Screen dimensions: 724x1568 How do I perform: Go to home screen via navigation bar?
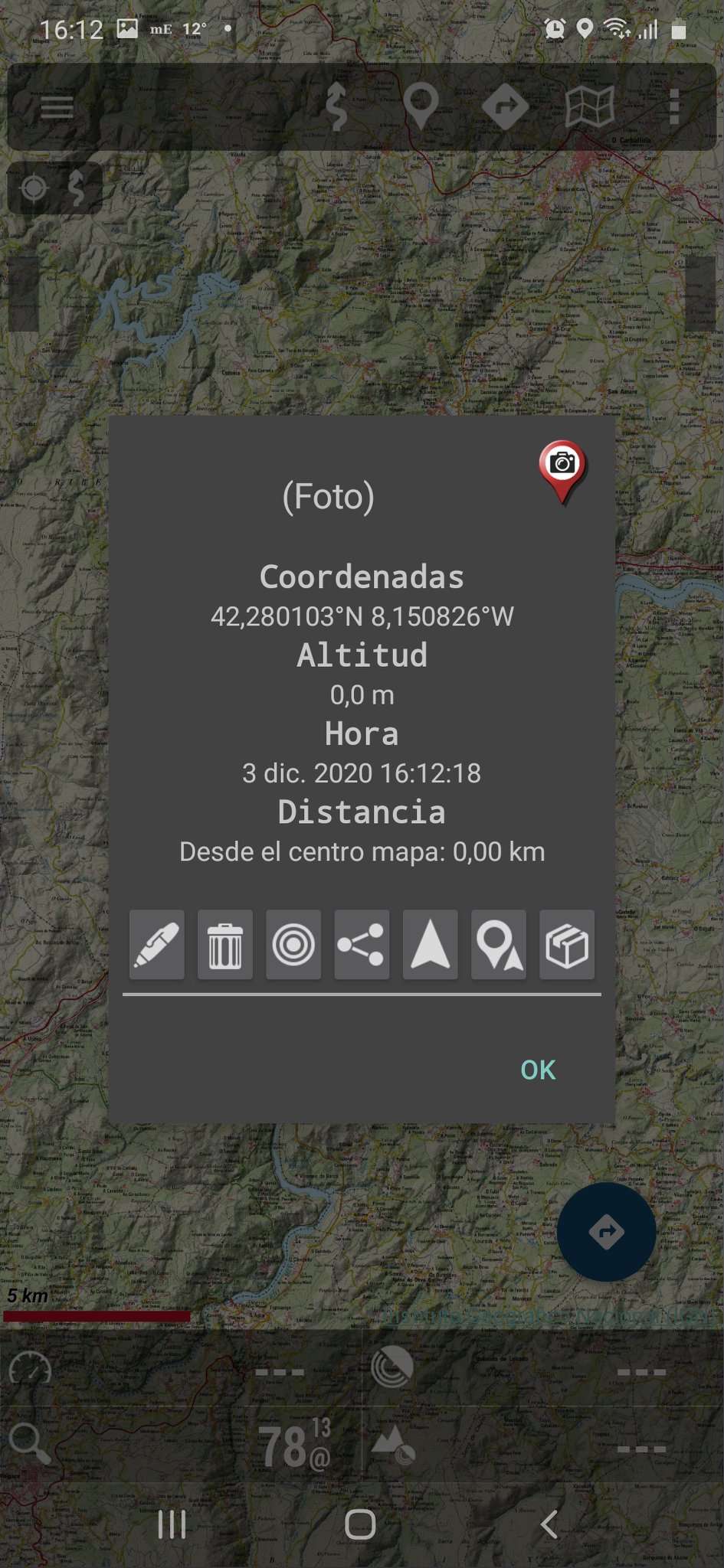[361, 1524]
